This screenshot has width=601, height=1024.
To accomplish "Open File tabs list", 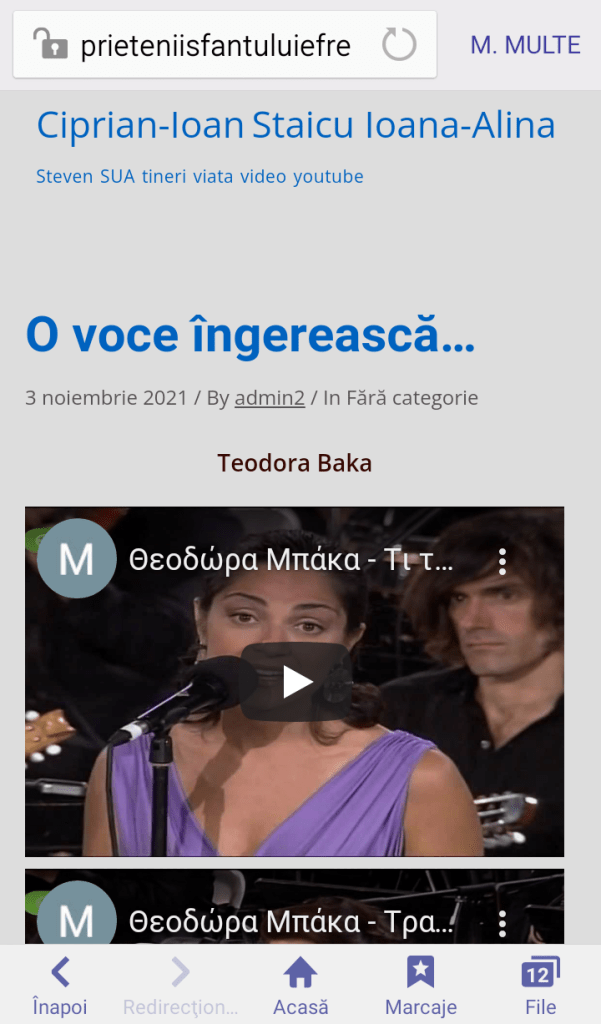I will tap(540, 985).
